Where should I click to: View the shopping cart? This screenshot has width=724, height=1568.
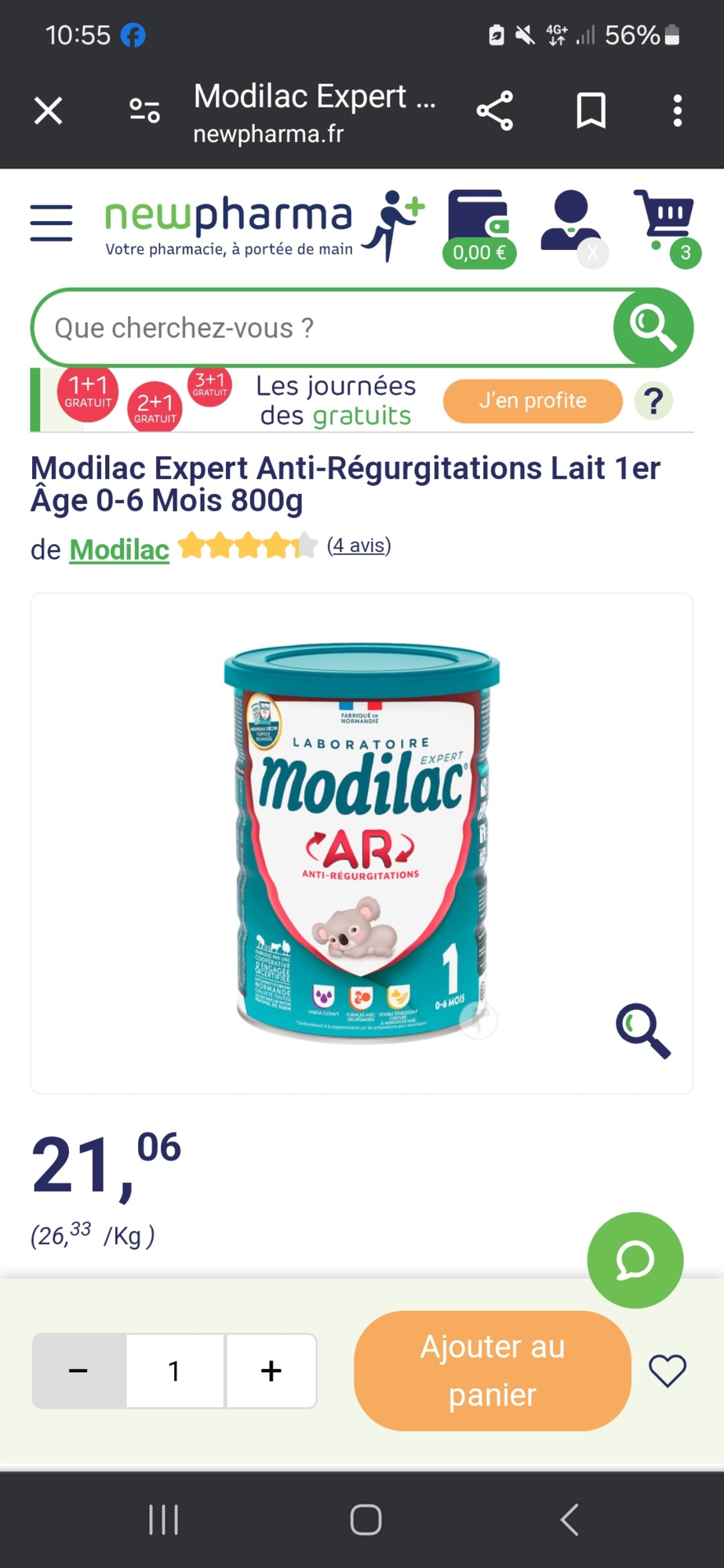coord(665,223)
